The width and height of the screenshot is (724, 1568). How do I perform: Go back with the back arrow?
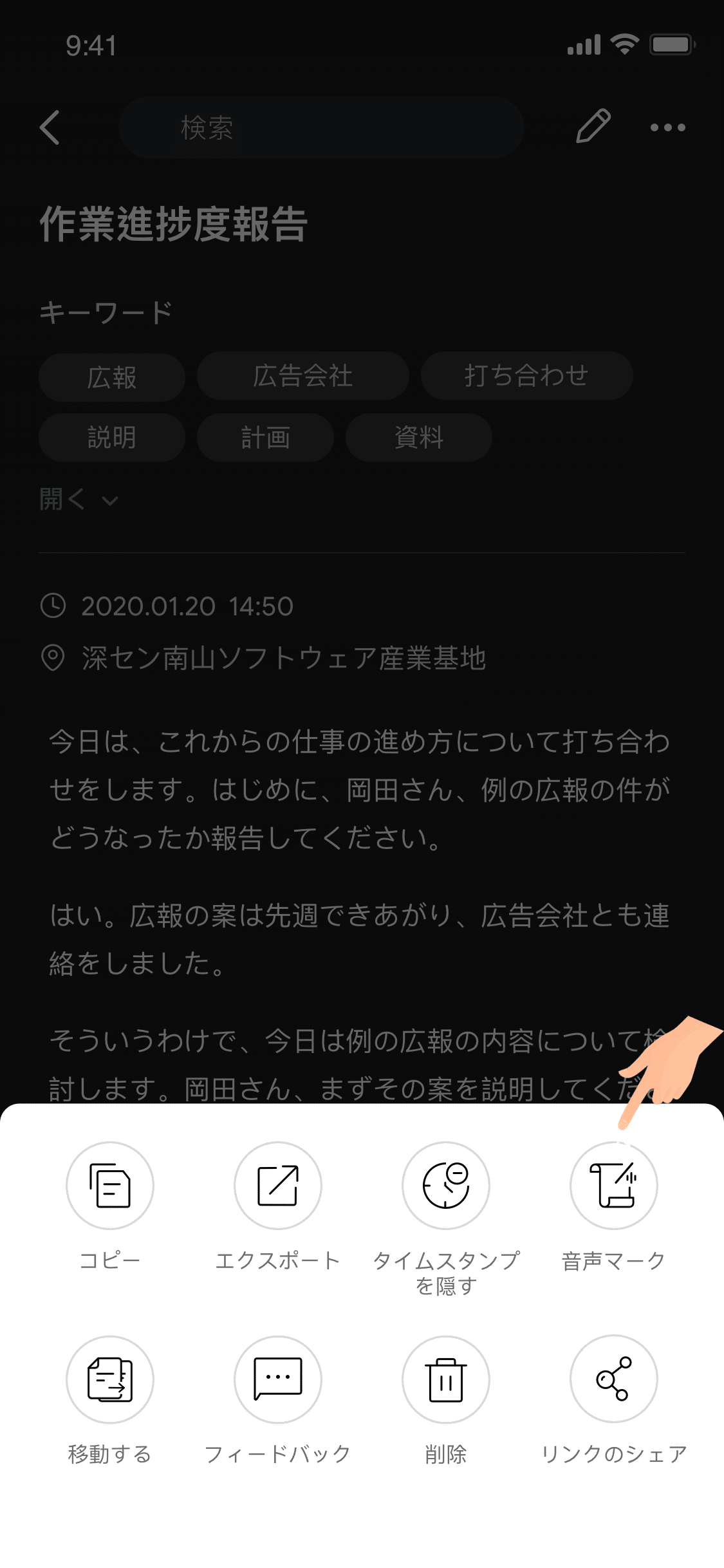(50, 127)
